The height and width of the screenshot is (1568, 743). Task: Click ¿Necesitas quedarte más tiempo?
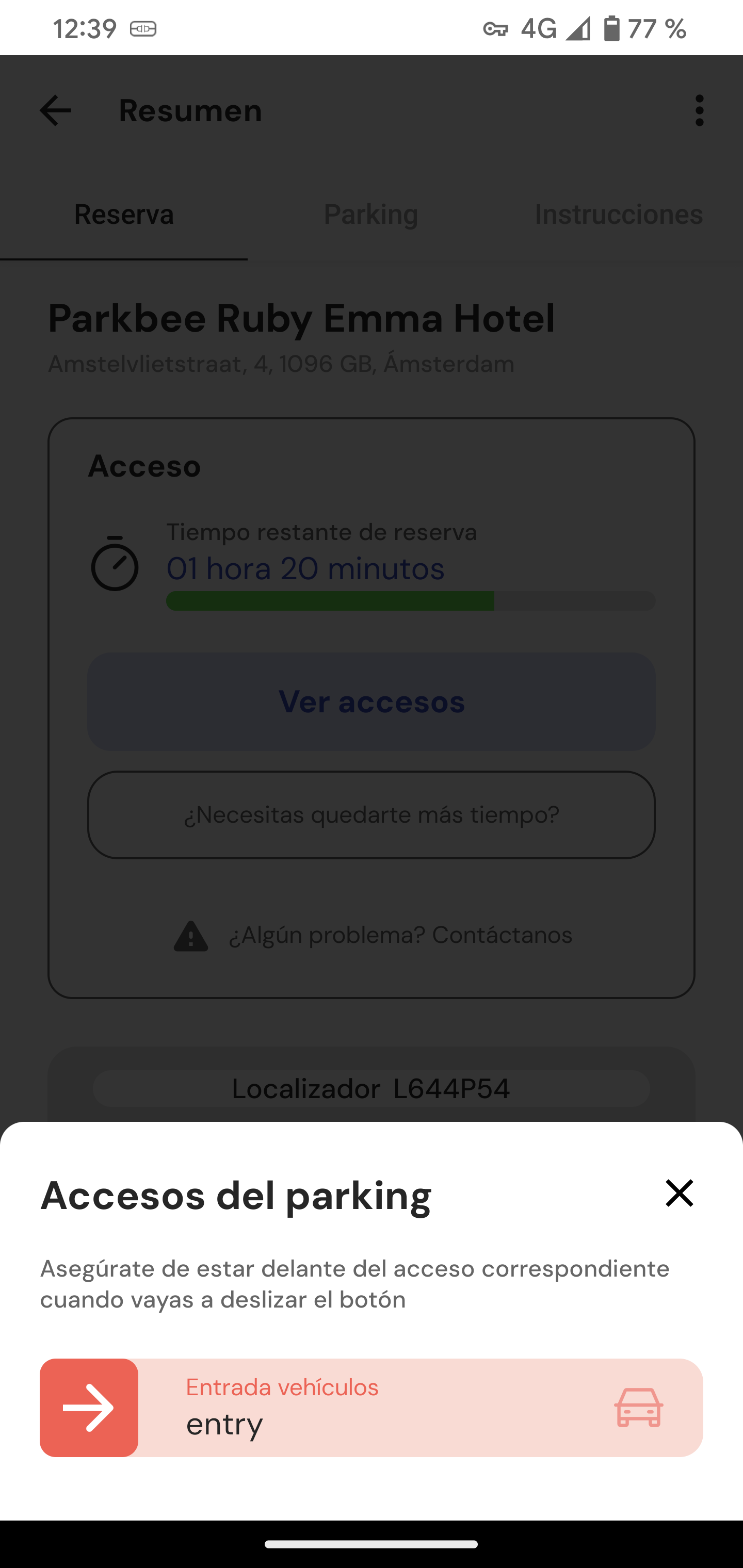pyautogui.click(x=371, y=814)
